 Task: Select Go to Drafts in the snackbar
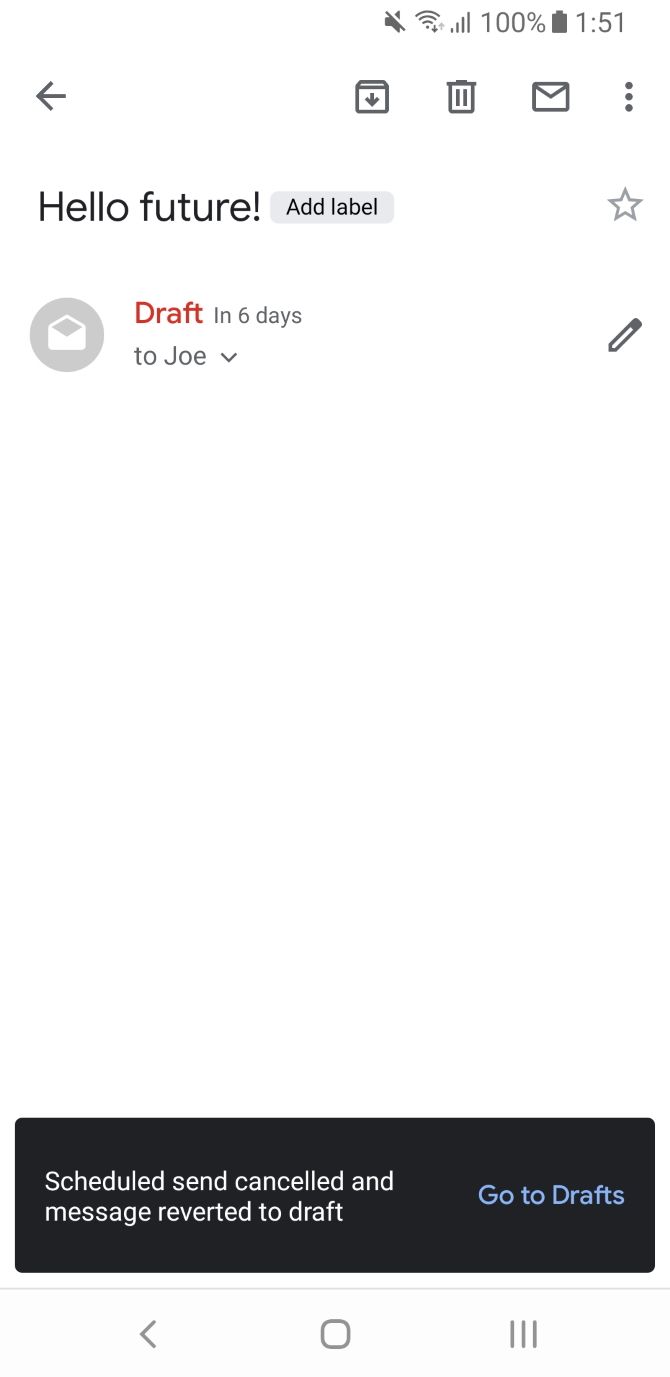tap(551, 1195)
